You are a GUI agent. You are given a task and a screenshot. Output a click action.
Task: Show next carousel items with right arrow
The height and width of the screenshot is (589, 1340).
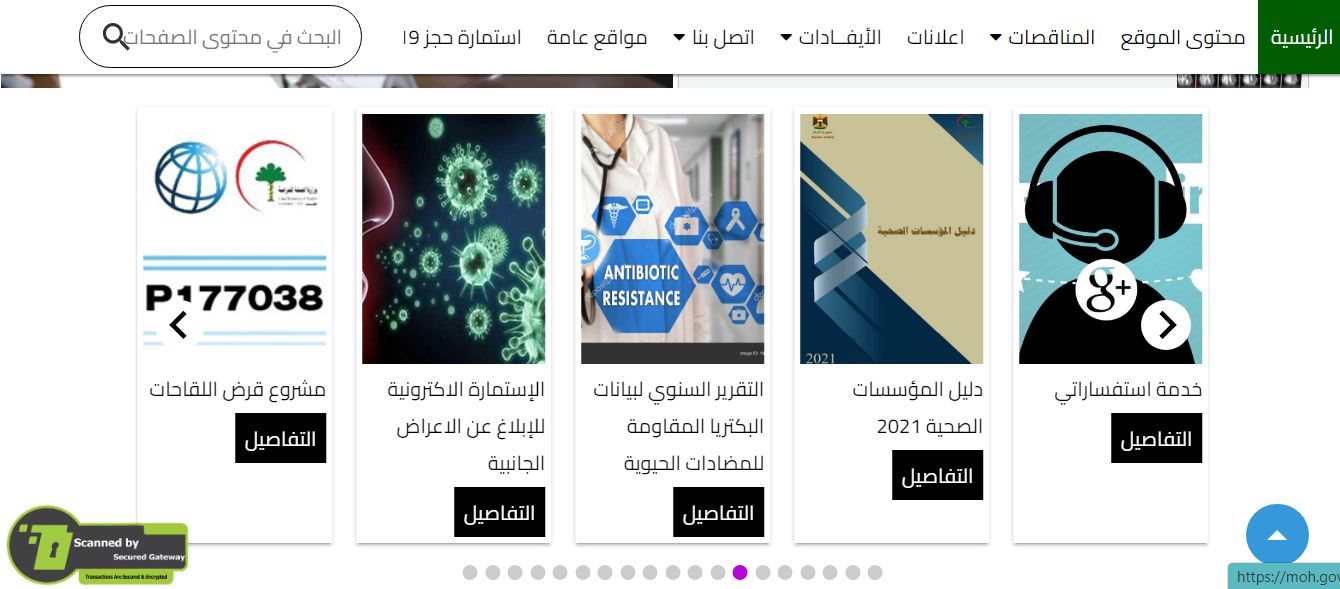pos(1165,325)
